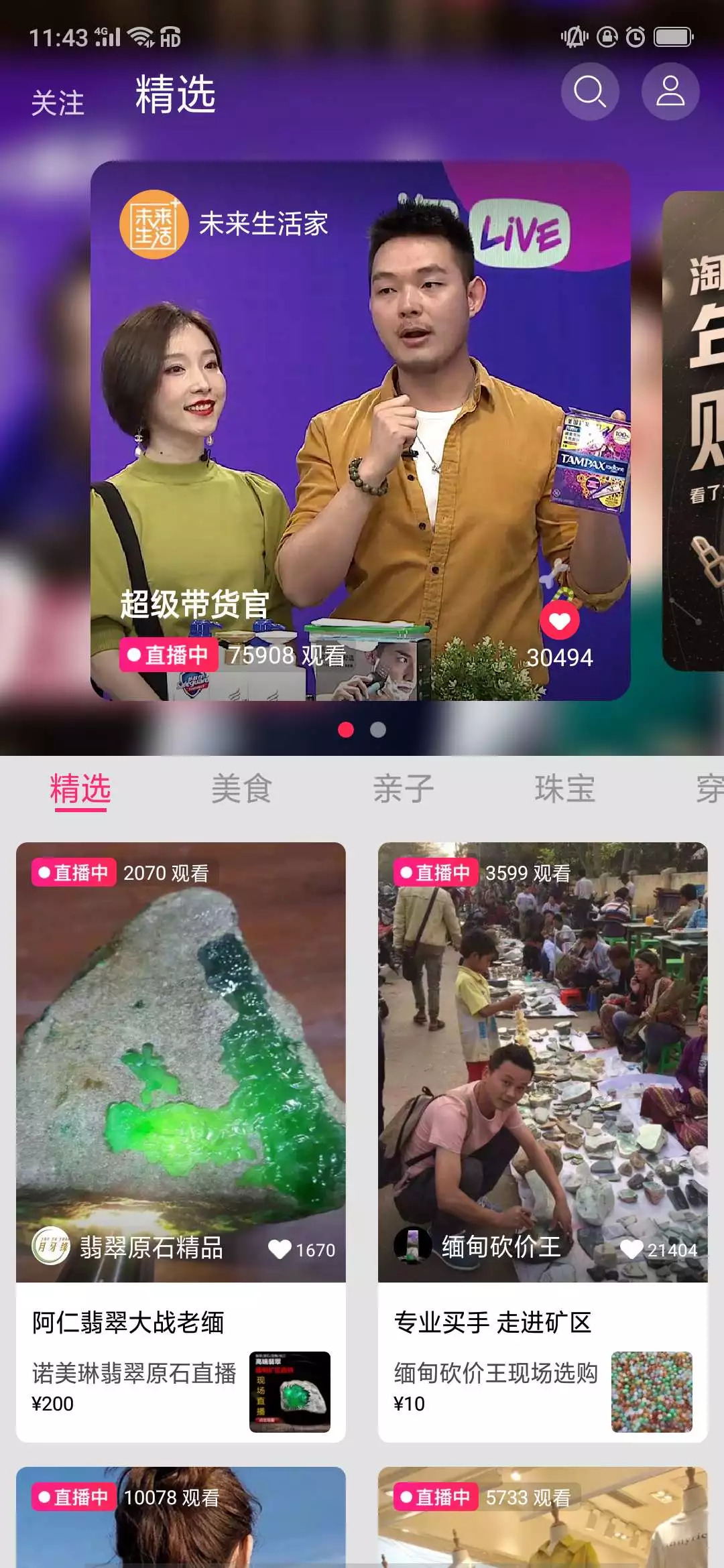Image resolution: width=724 pixels, height=1568 pixels.
Task: Select the 精选 top tab
Action: click(176, 94)
